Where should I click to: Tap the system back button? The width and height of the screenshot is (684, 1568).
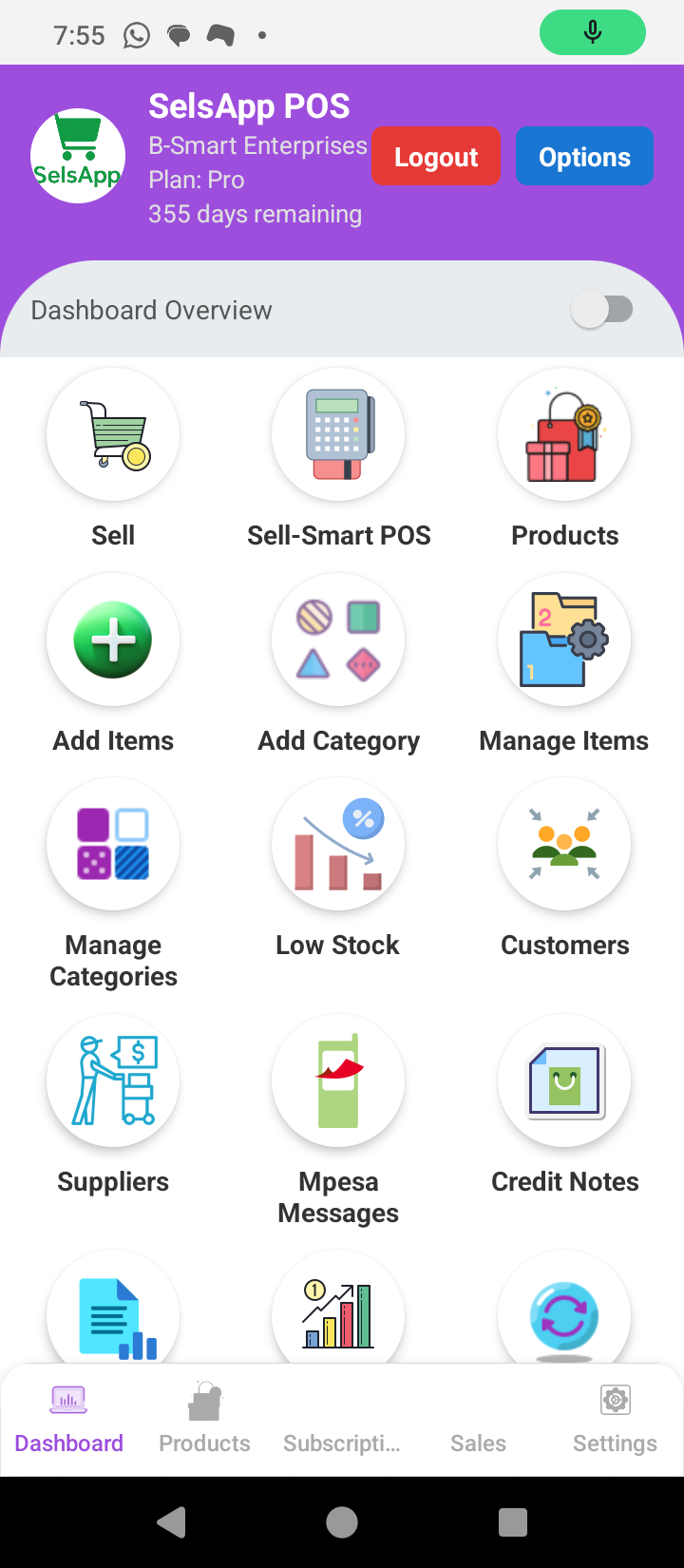click(x=172, y=1522)
